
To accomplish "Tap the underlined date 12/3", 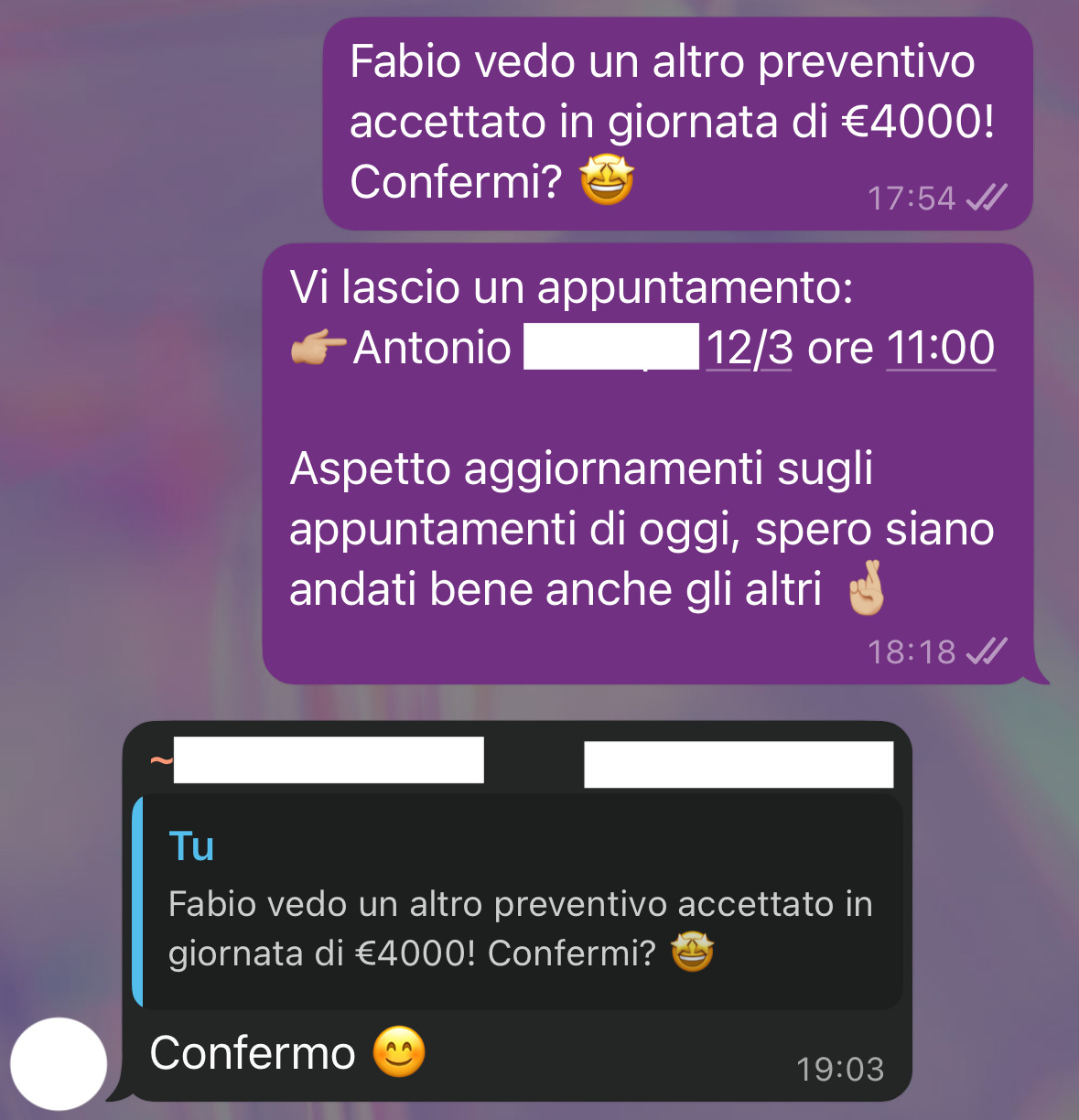I will 750,348.
